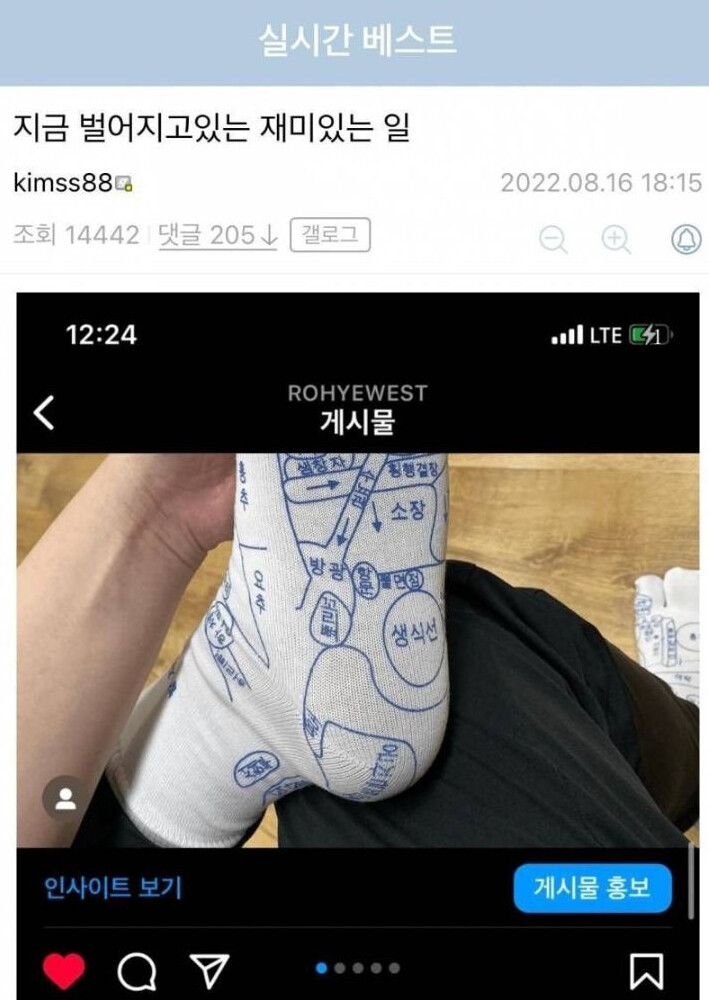The width and height of the screenshot is (709, 1000).
Task: Jump to the 댓글 205 comments
Action: [x=217, y=237]
